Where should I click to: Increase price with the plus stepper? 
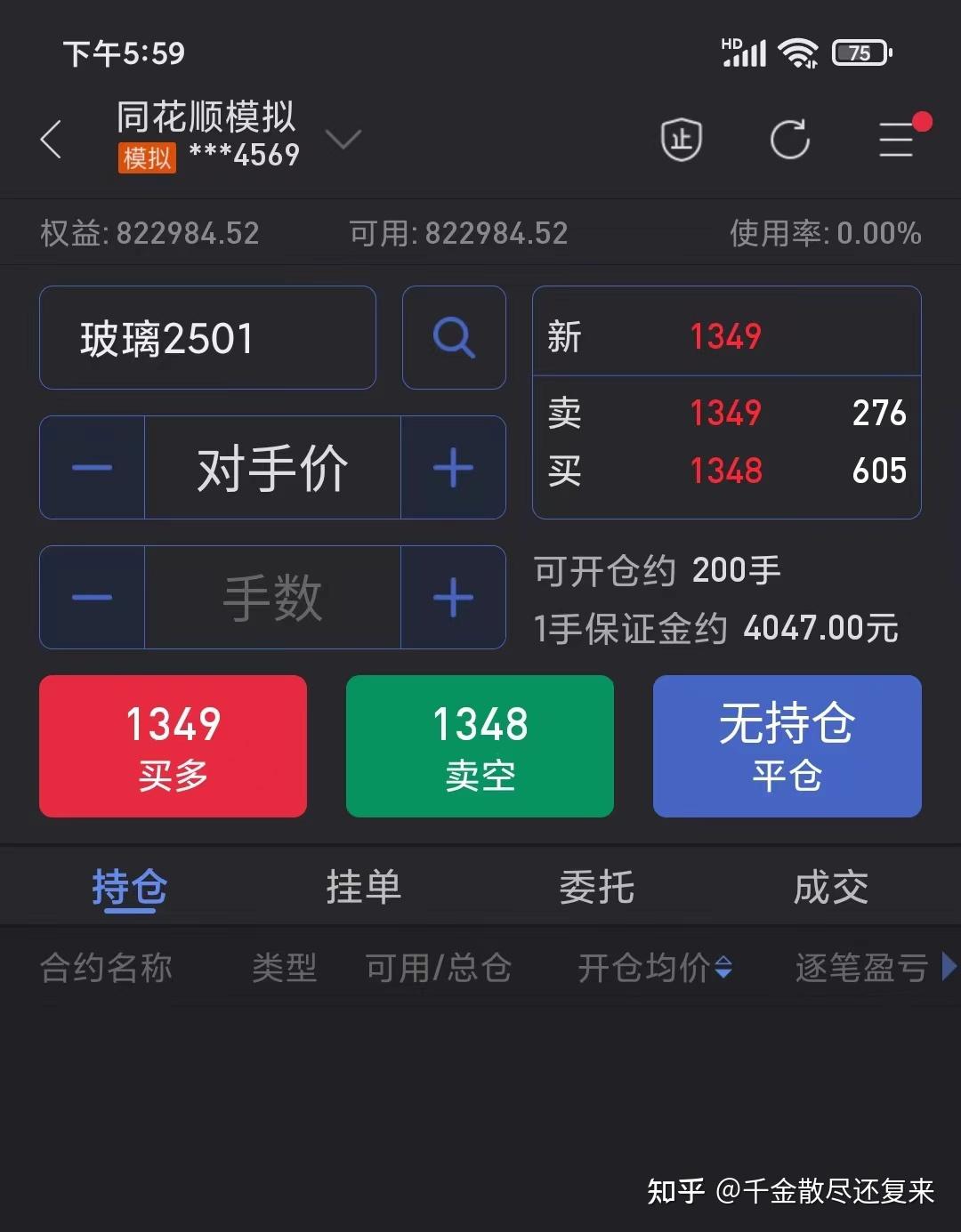click(x=454, y=467)
